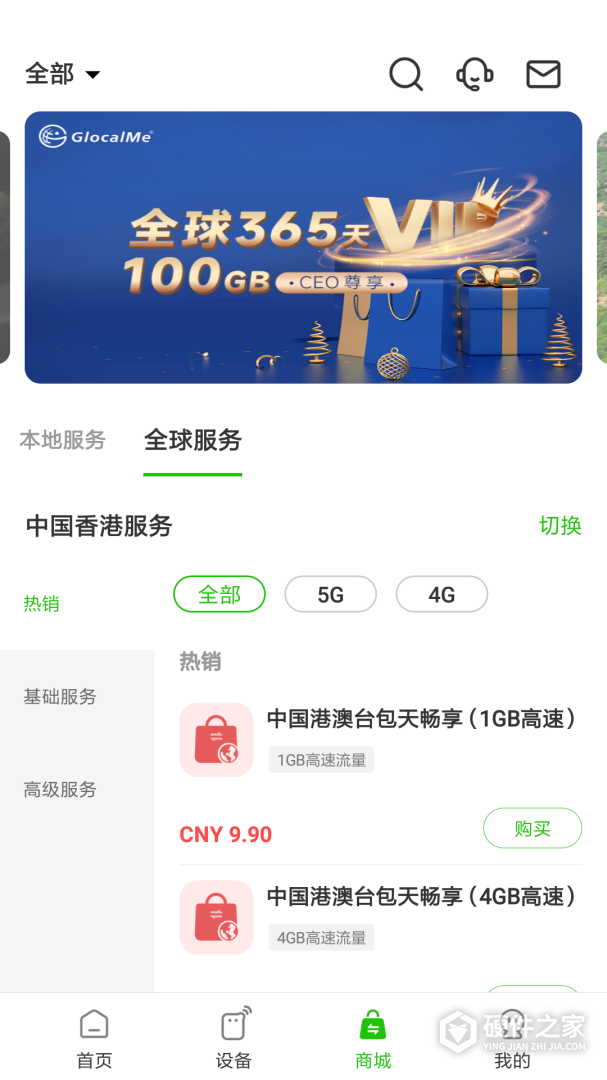Open the 高级服务 side category
Screen dimensions: 607x1080
(x=60, y=789)
